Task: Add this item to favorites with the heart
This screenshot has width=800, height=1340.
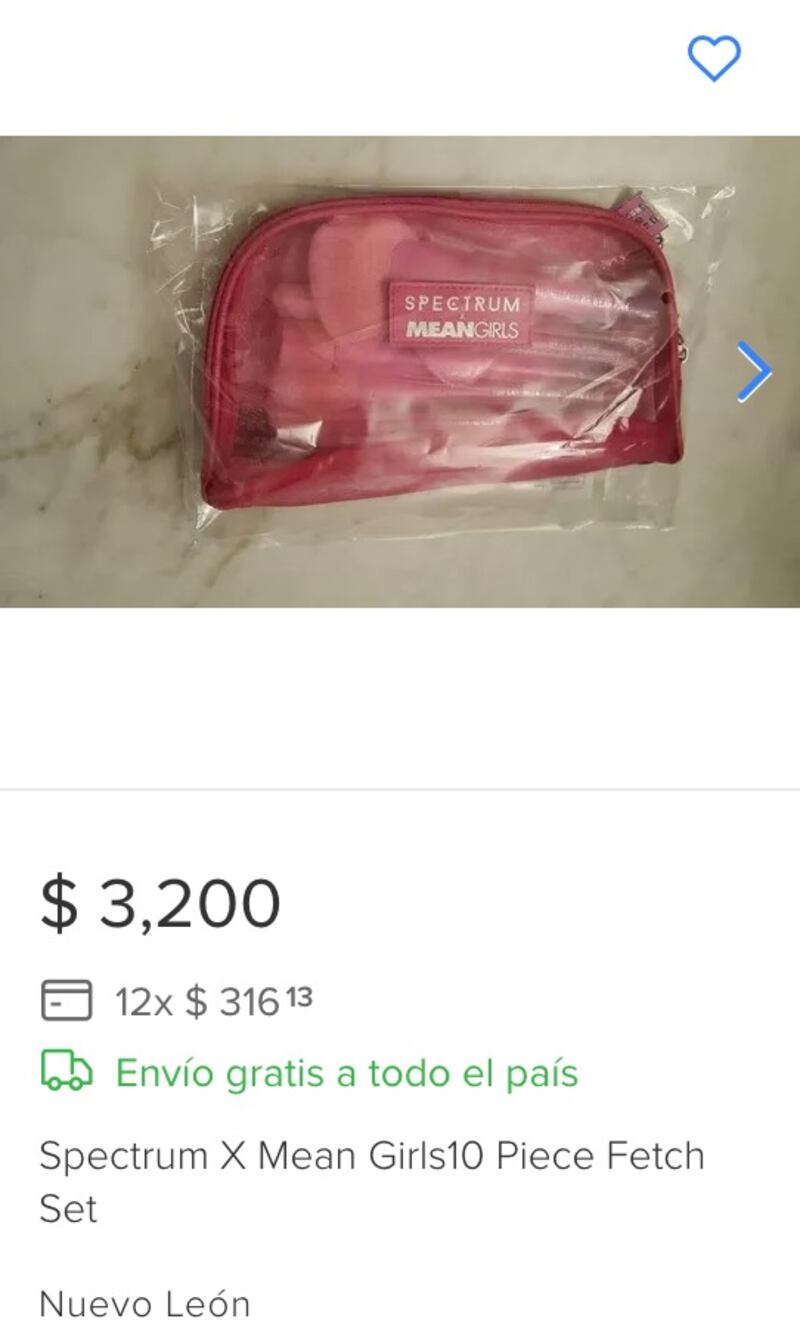Action: tap(714, 58)
